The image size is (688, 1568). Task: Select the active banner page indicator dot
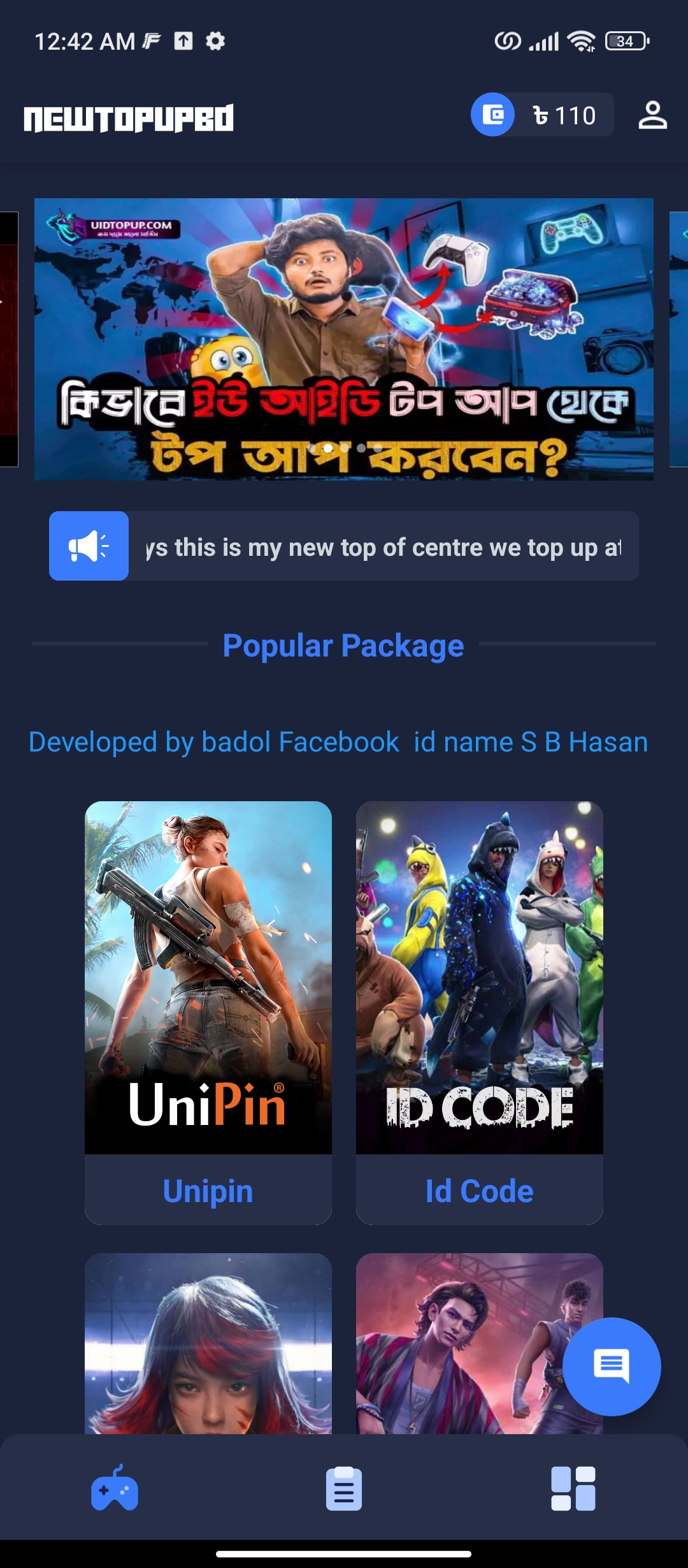tap(327, 448)
